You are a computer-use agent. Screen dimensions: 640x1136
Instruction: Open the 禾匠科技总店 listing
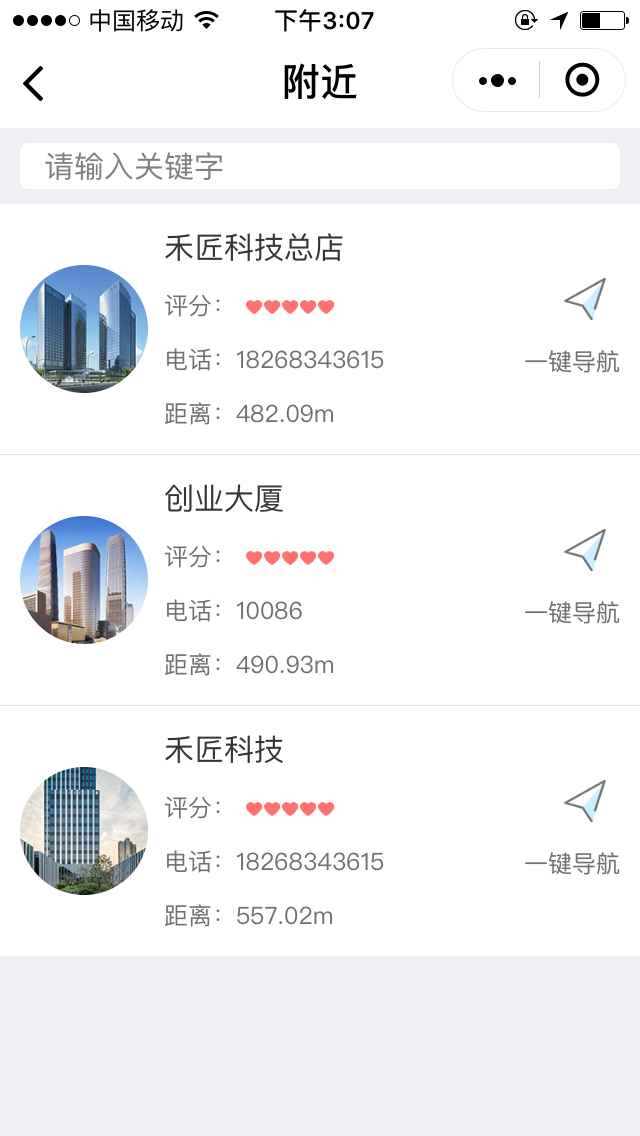point(254,248)
